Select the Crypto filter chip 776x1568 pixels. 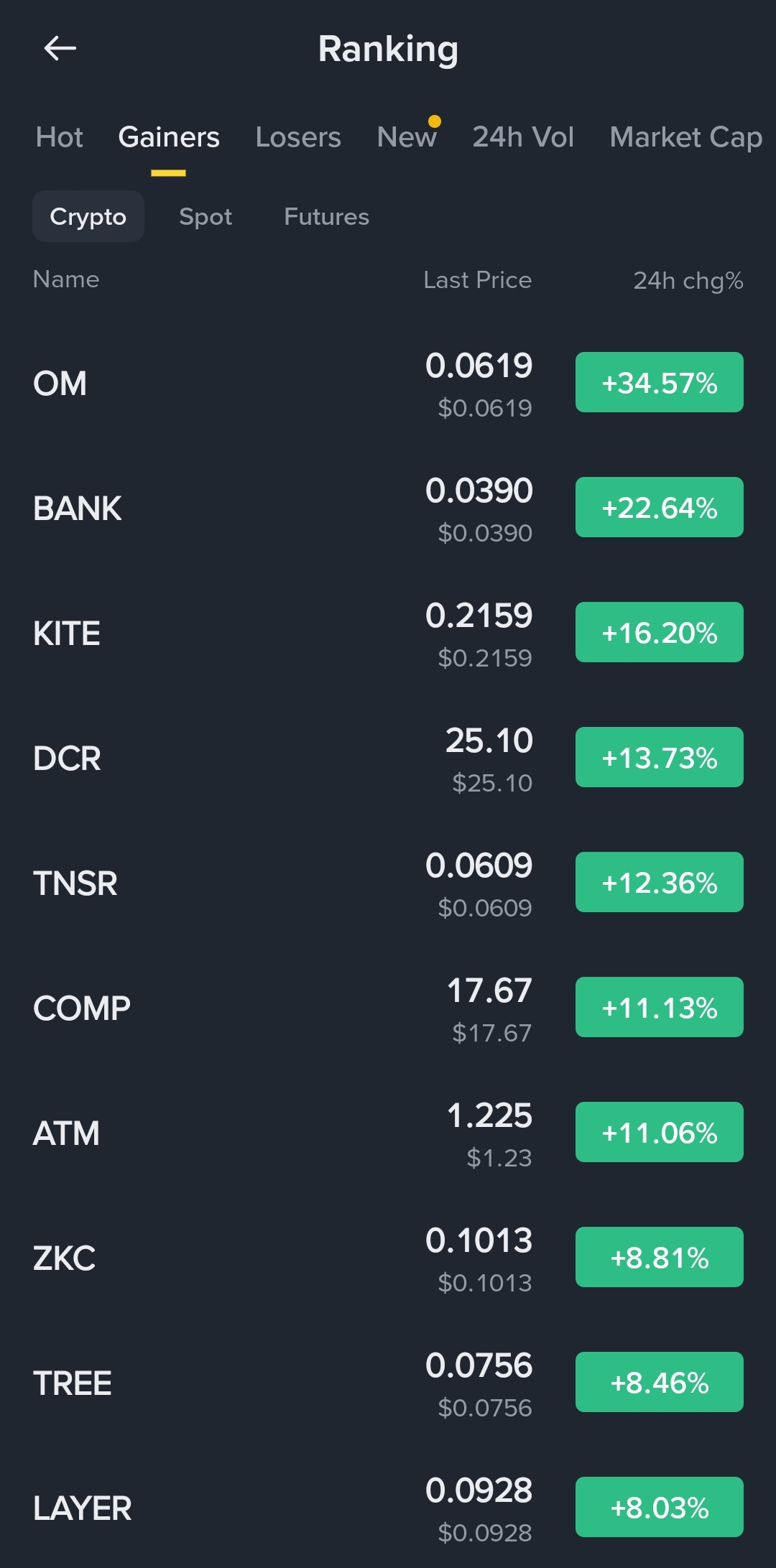pyautogui.click(x=88, y=217)
